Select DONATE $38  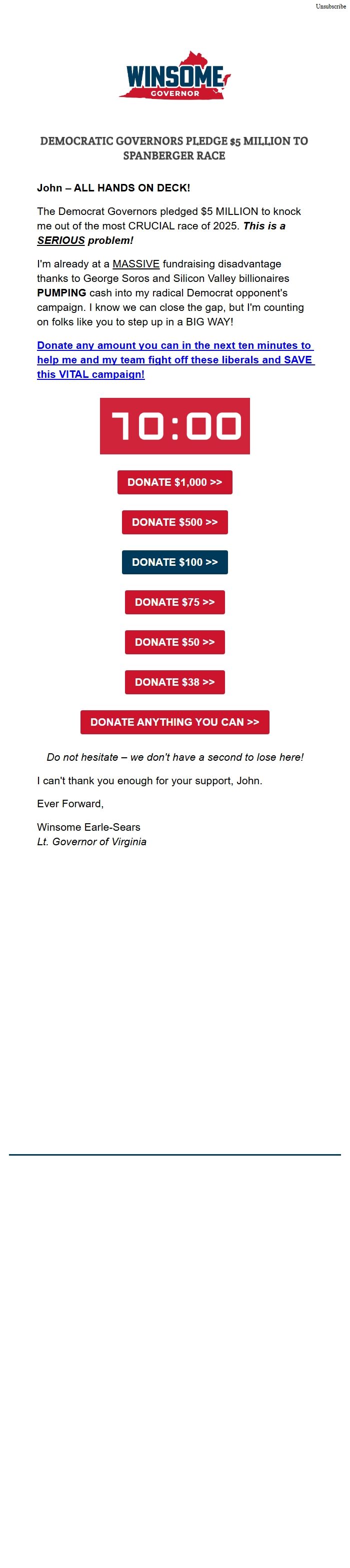click(174, 682)
